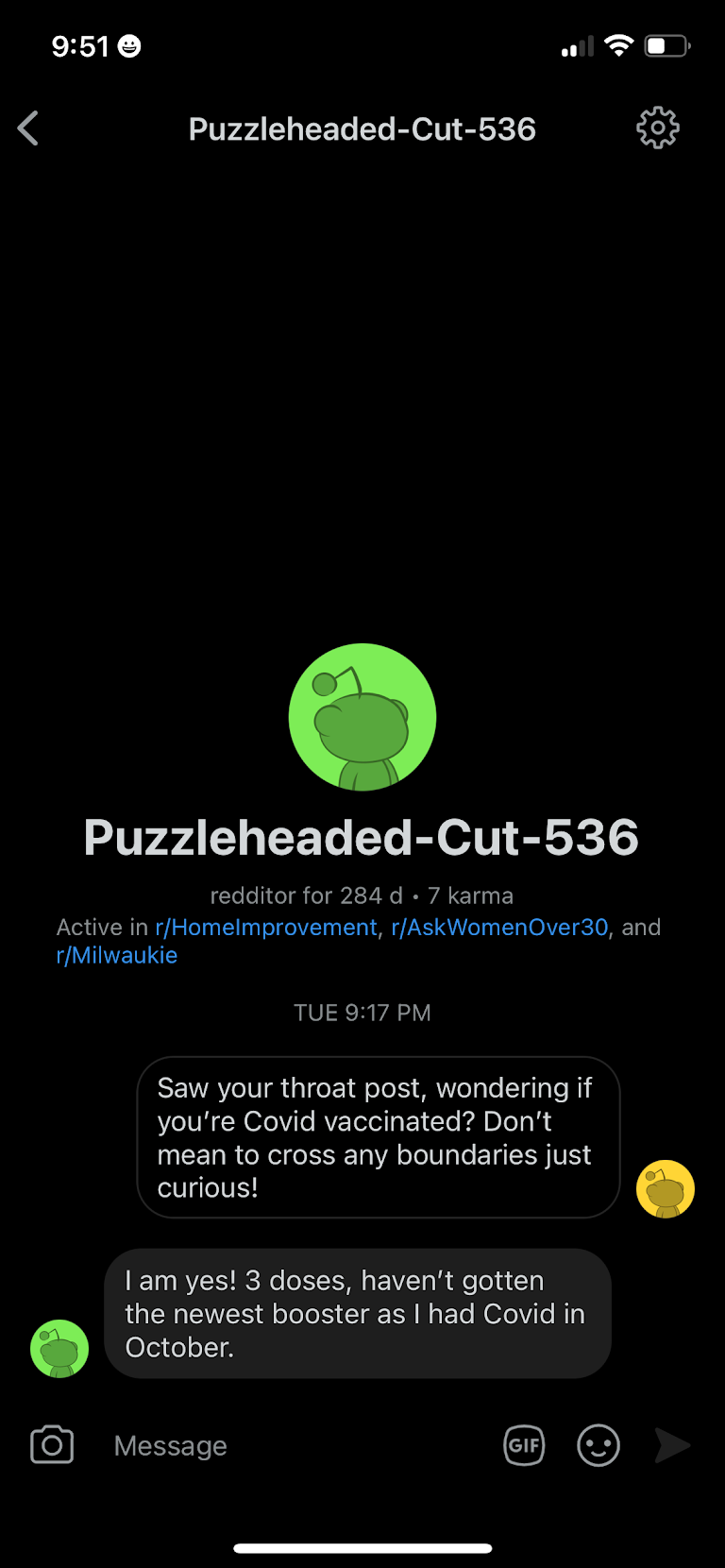Tap the camera icon to attach photo

52,1445
